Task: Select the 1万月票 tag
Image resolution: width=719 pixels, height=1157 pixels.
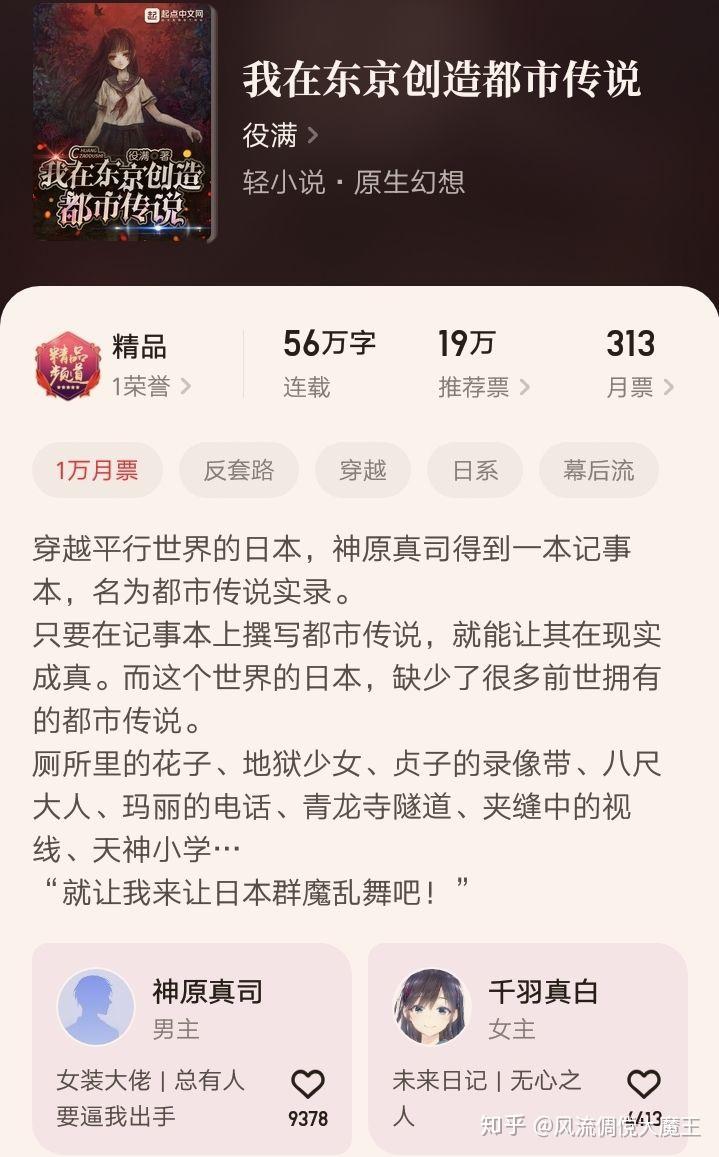Action: click(97, 470)
